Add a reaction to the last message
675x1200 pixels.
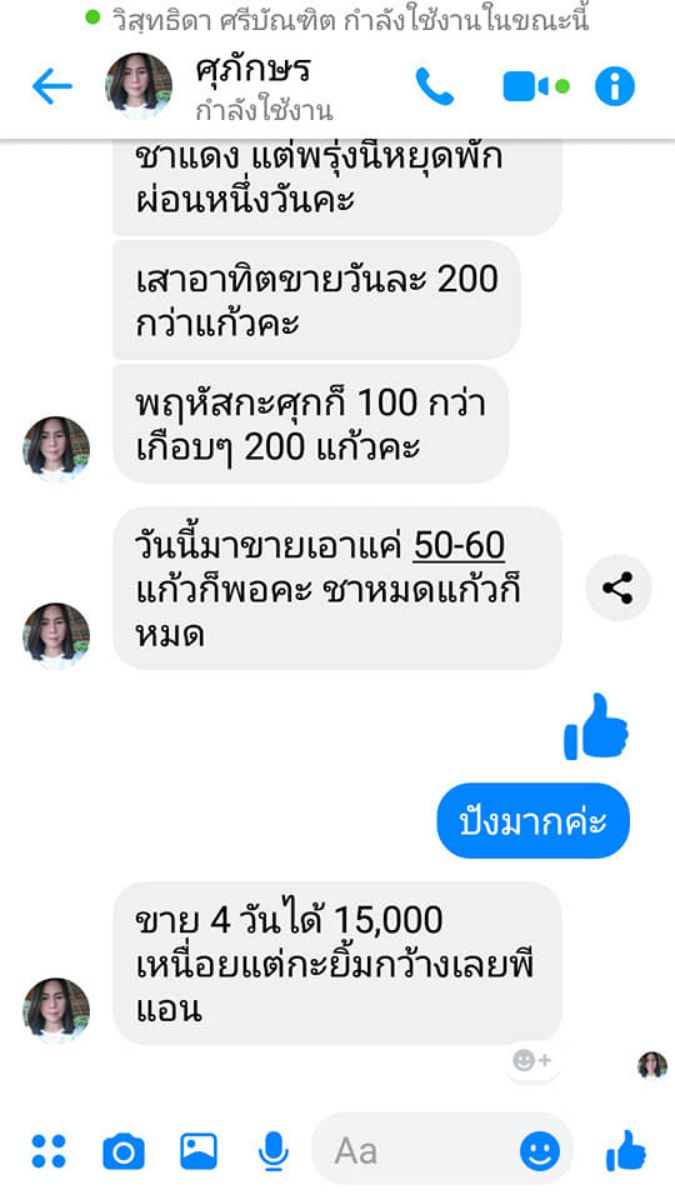click(x=532, y=1061)
